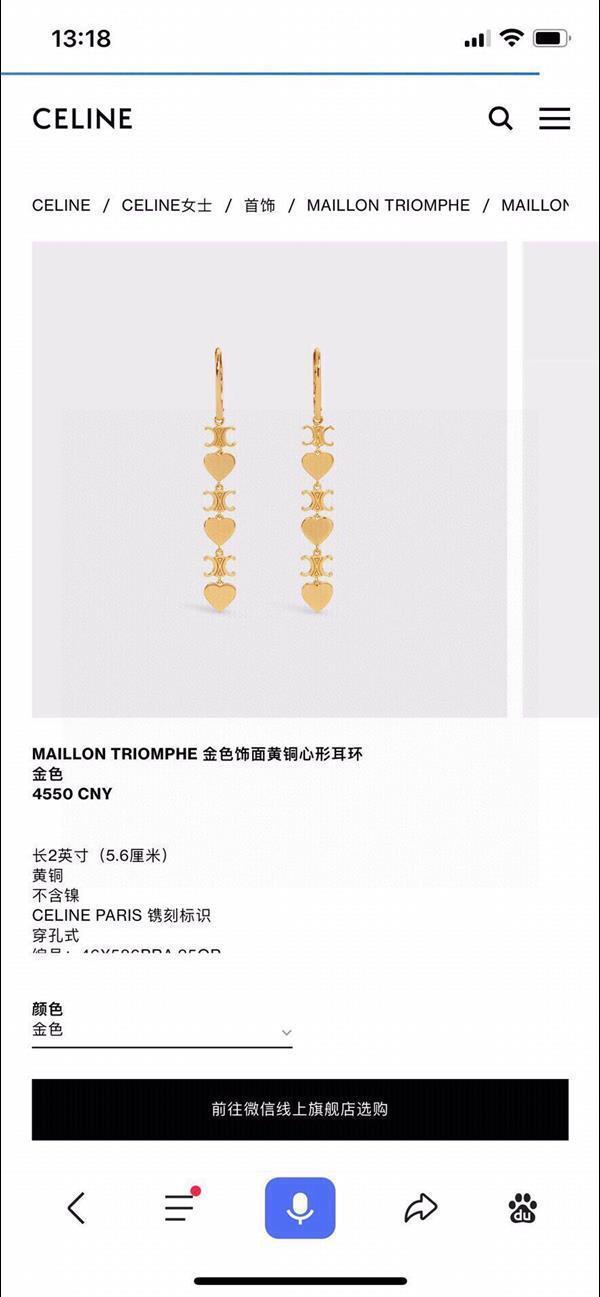Start voice search with the microphone button
The width and height of the screenshot is (600, 1297).
point(300,1208)
